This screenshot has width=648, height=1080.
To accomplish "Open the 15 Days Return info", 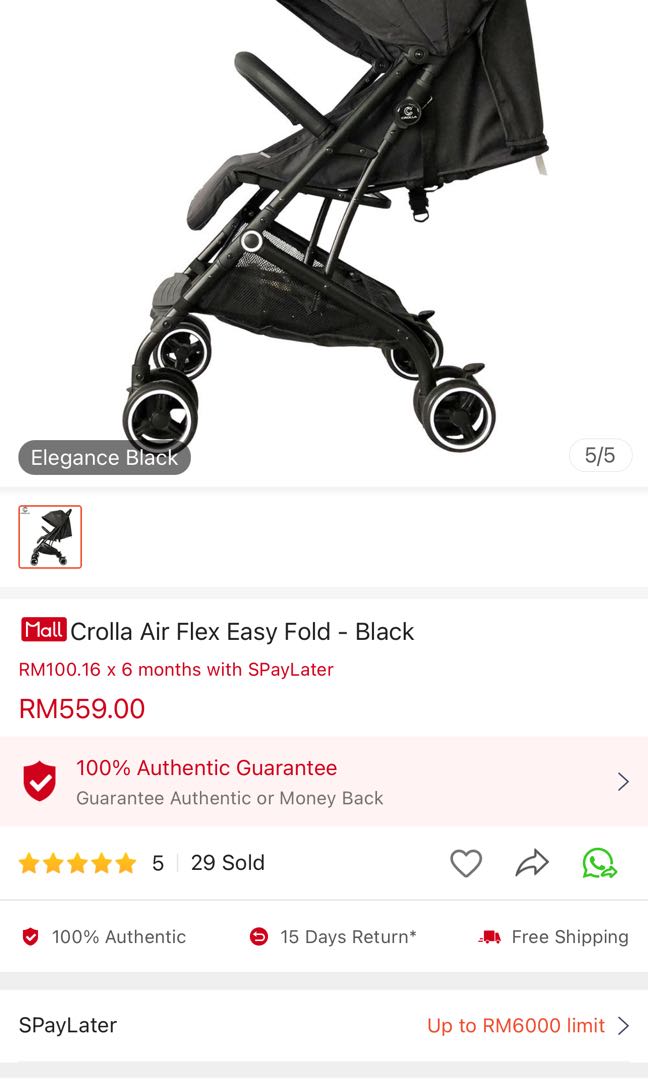I will tap(334, 937).
